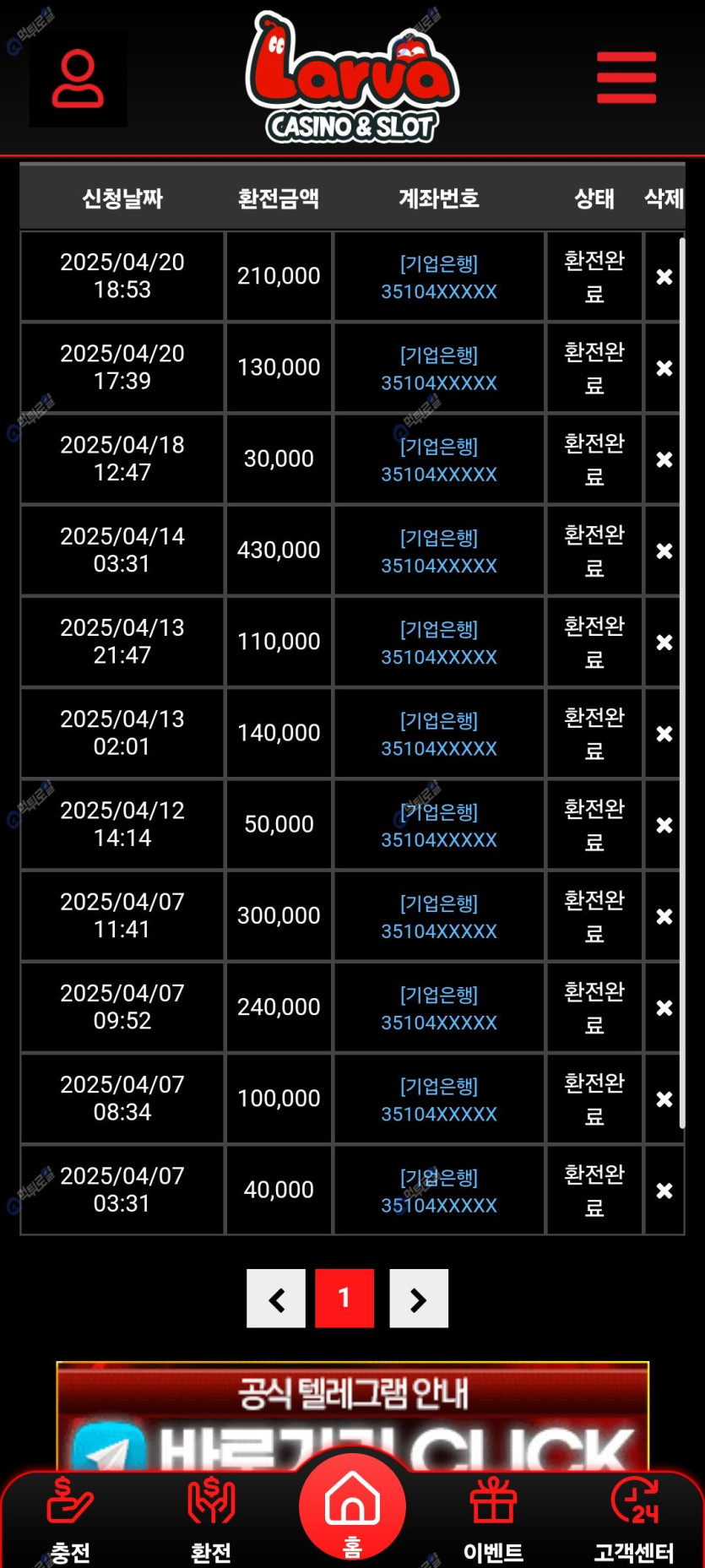Delete the 430,000 withdrawal row
Viewport: 705px width, 1568px height.
point(664,551)
